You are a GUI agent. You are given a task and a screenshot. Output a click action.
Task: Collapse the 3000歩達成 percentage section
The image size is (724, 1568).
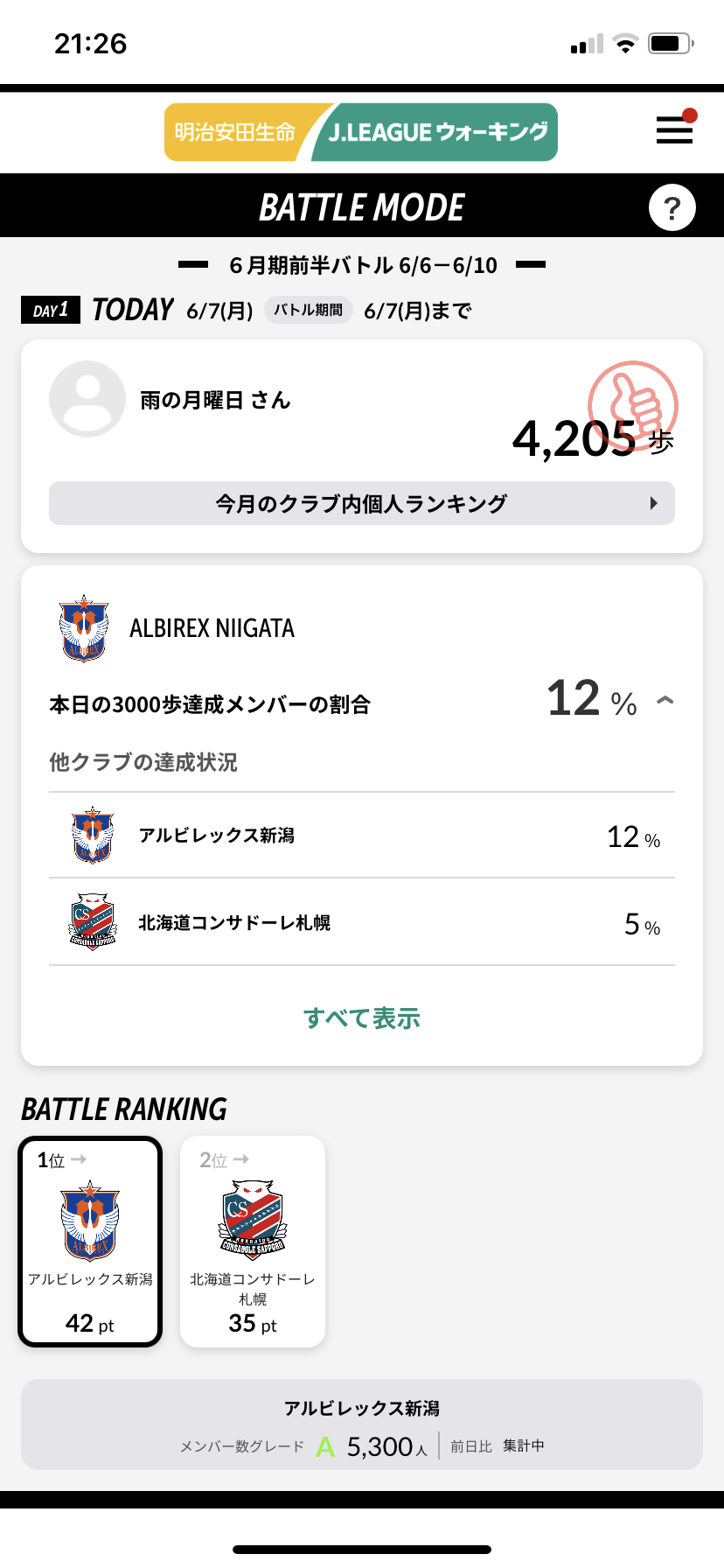(x=665, y=700)
